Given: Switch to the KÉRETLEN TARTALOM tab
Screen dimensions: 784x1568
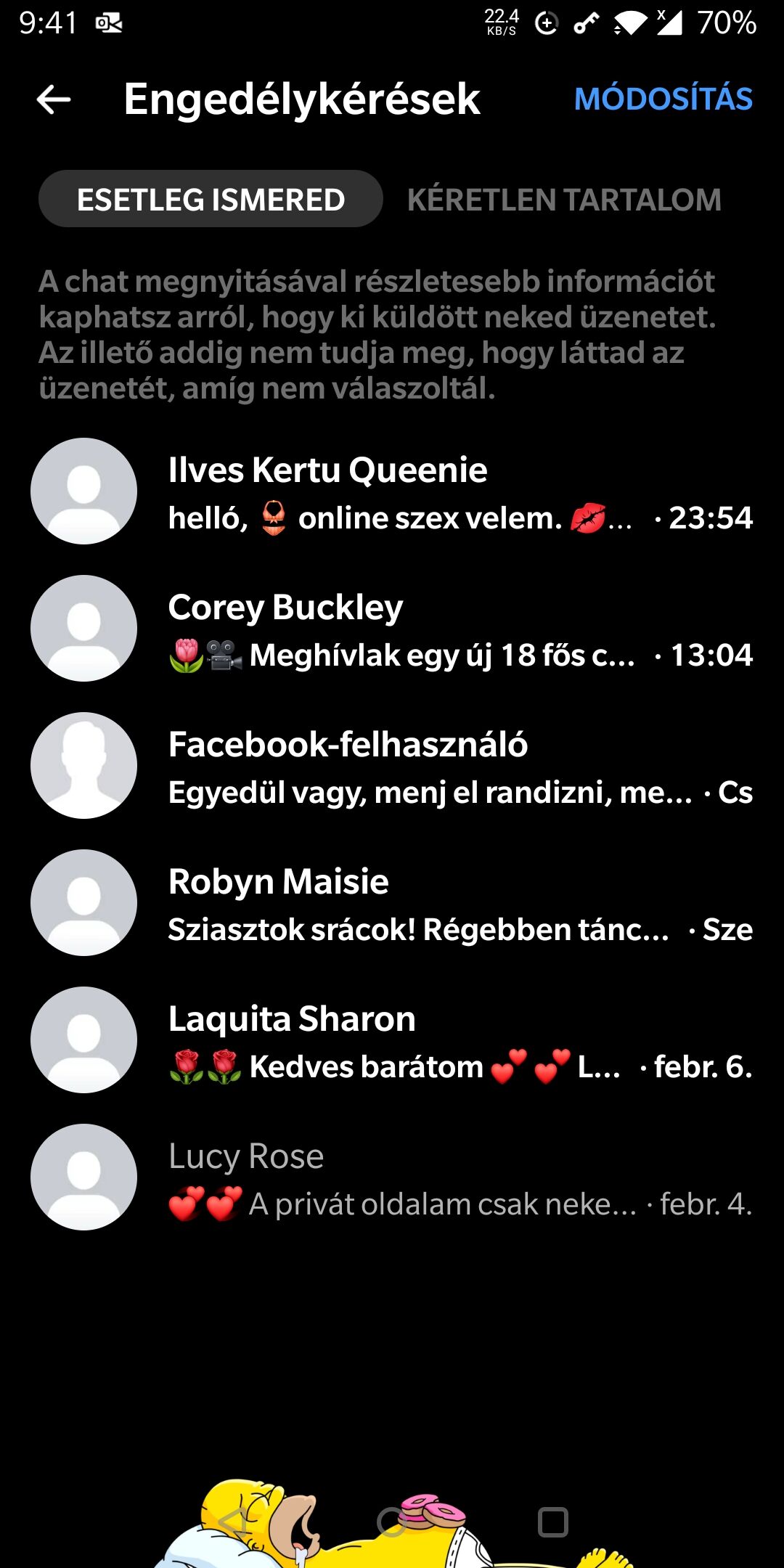Looking at the screenshot, I should [564, 200].
